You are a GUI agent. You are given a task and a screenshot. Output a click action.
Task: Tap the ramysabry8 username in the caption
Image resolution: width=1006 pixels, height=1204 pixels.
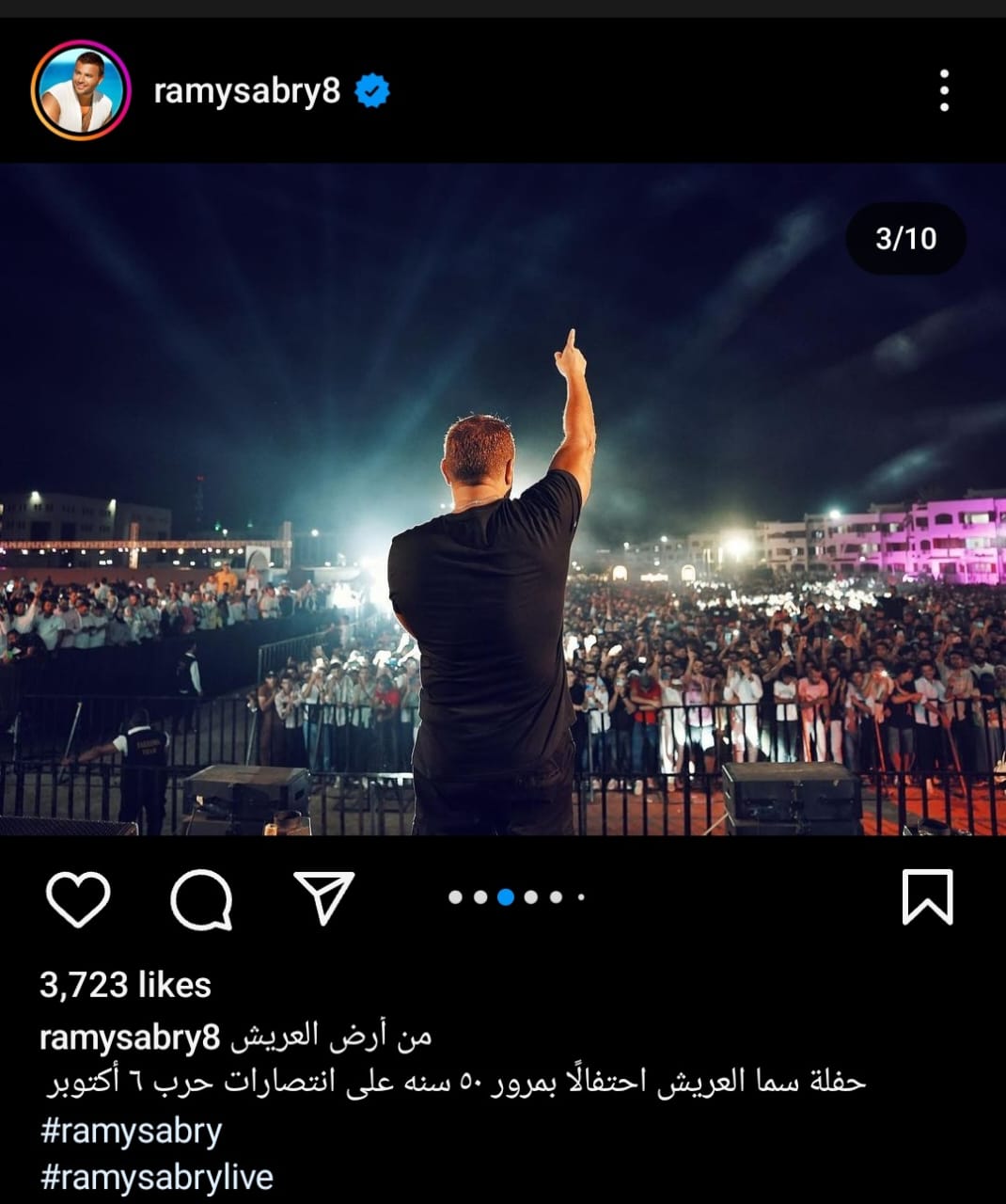pos(130,1038)
